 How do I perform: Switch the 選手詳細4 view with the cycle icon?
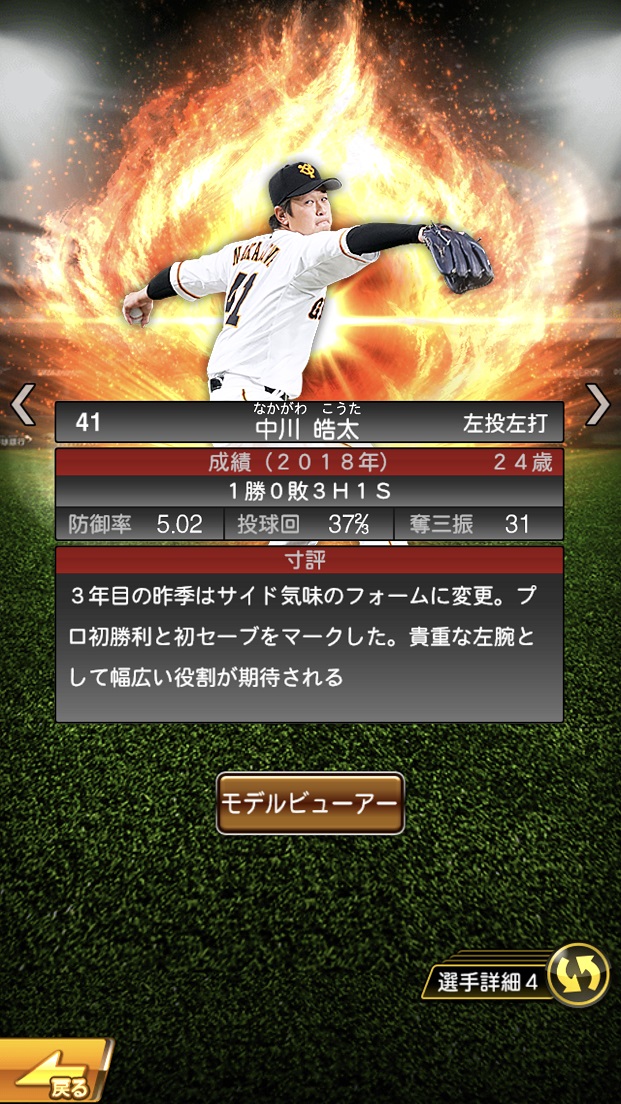coord(579,975)
